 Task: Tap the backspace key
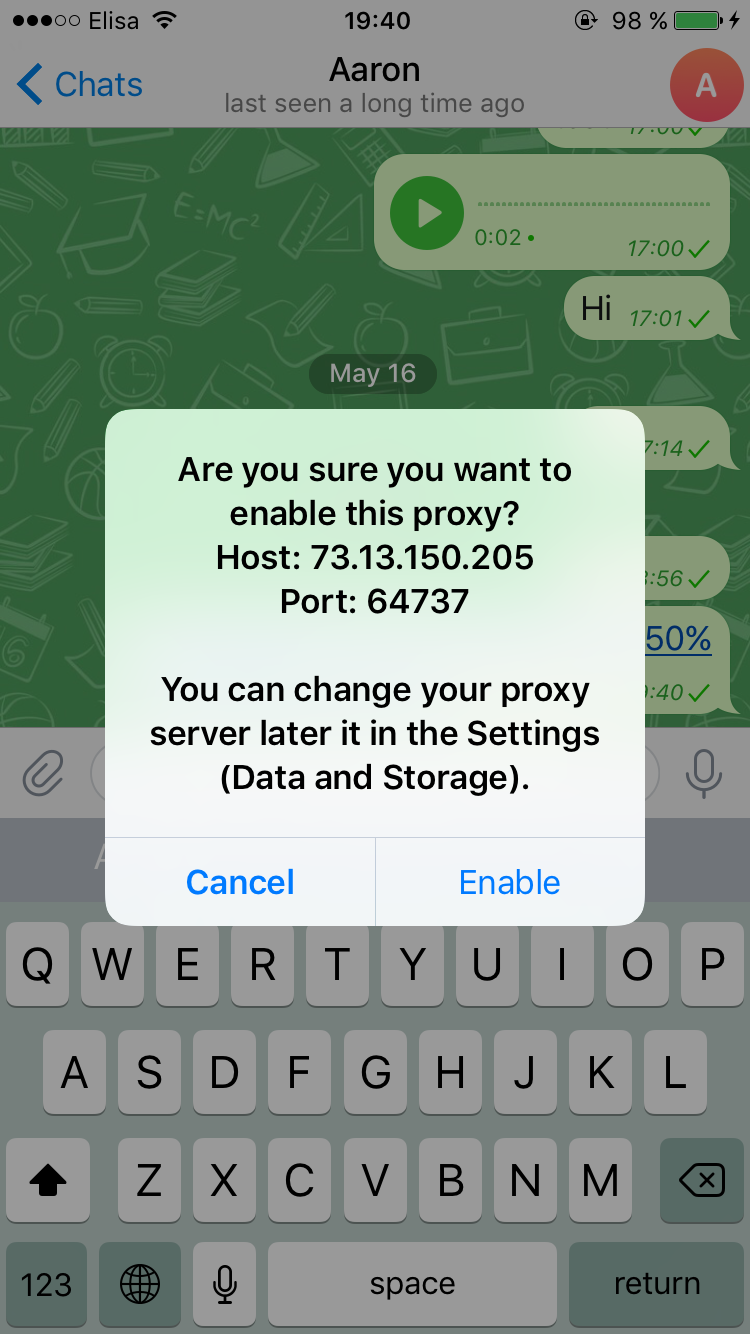click(701, 1182)
